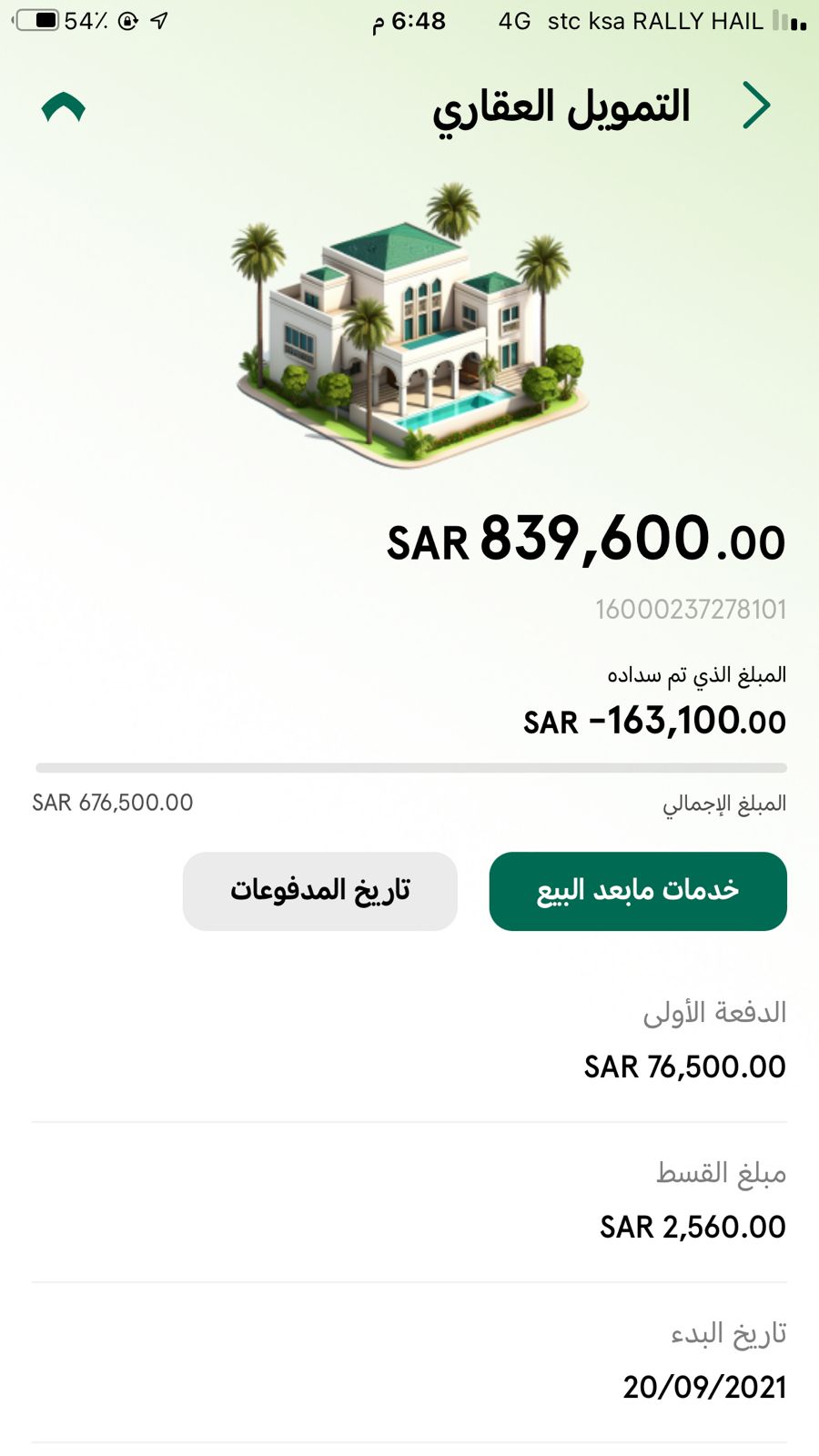The image size is (819, 1456).
Task: Go back using the green chevron arrow
Action: [x=756, y=106]
